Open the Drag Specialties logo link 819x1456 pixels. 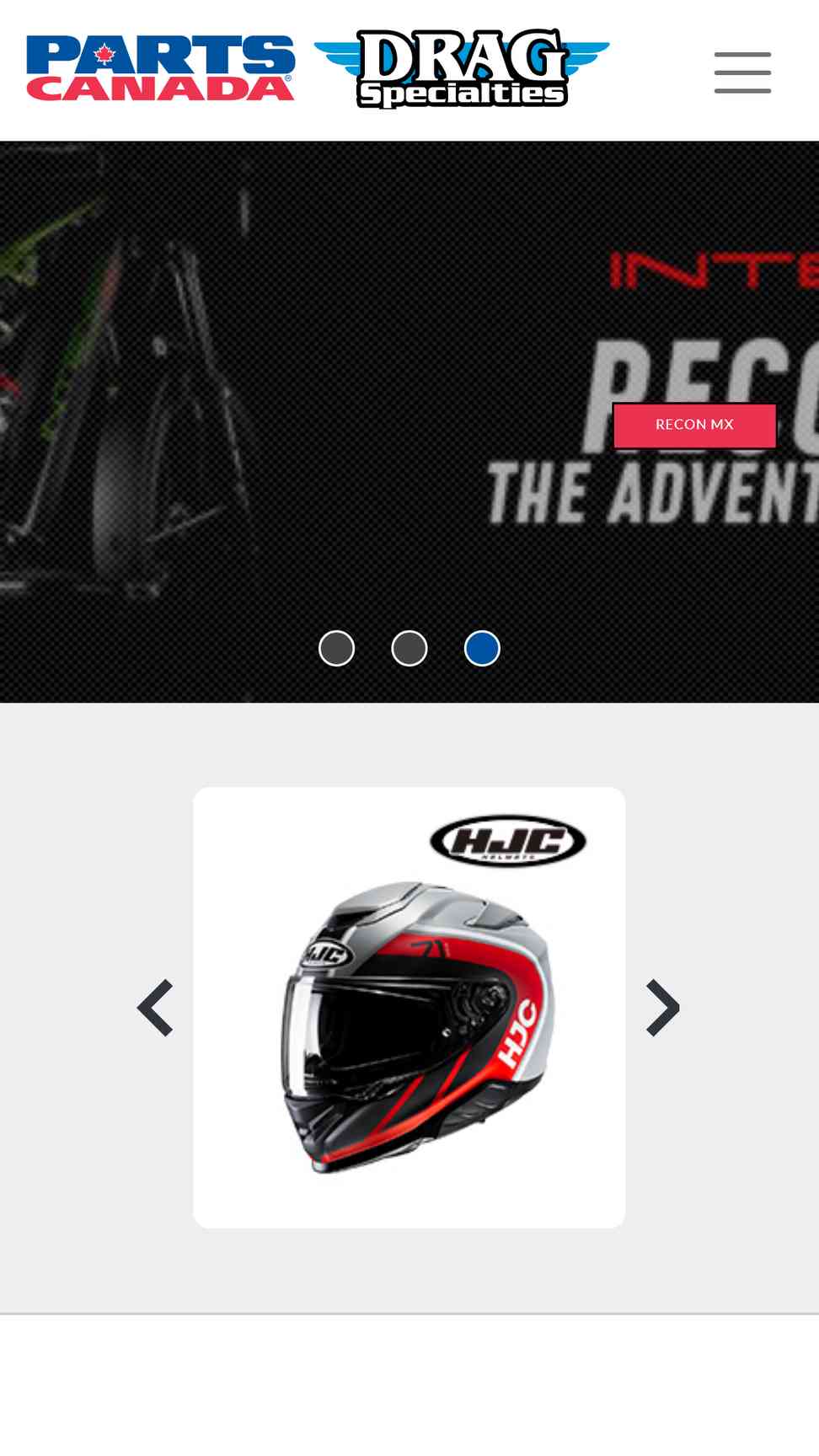[x=462, y=68]
